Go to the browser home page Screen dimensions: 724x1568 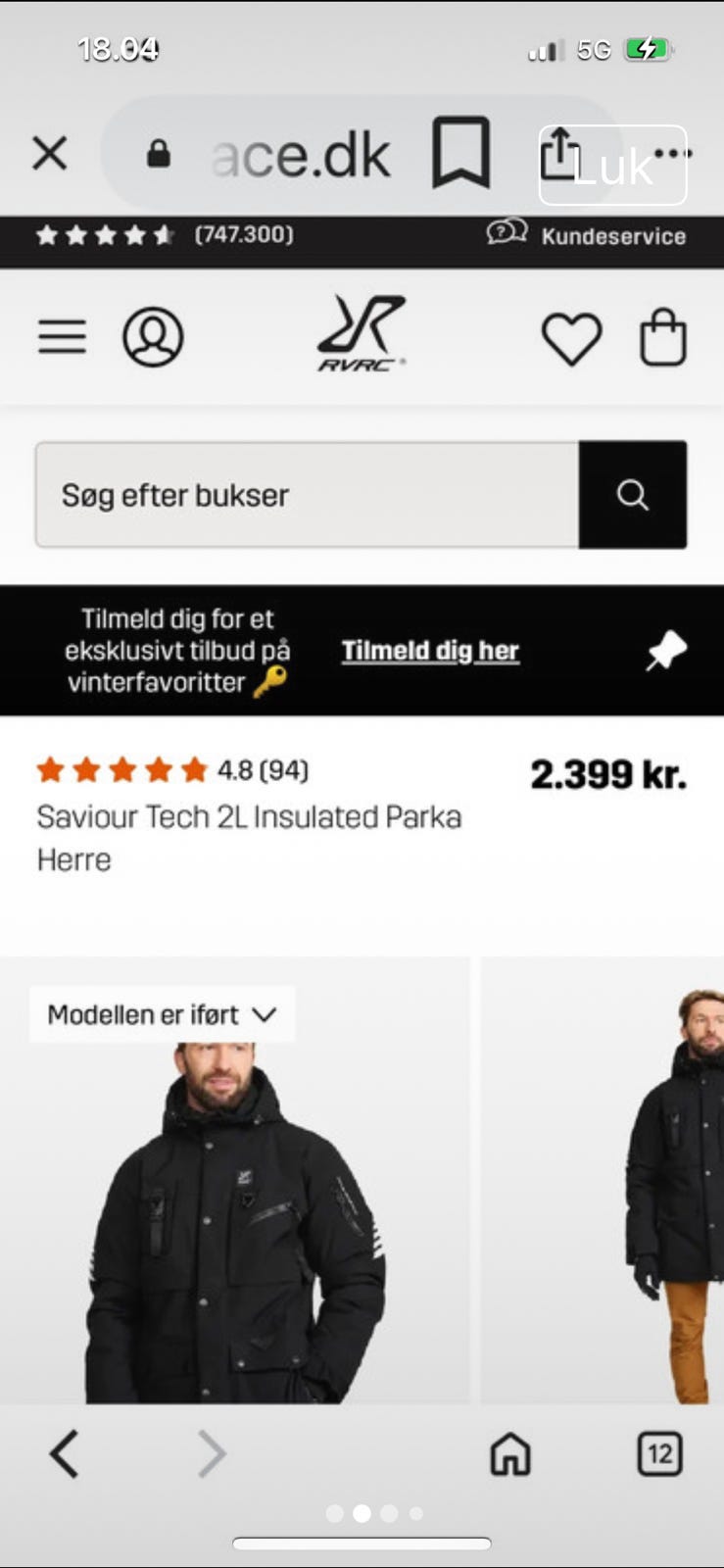click(509, 1453)
